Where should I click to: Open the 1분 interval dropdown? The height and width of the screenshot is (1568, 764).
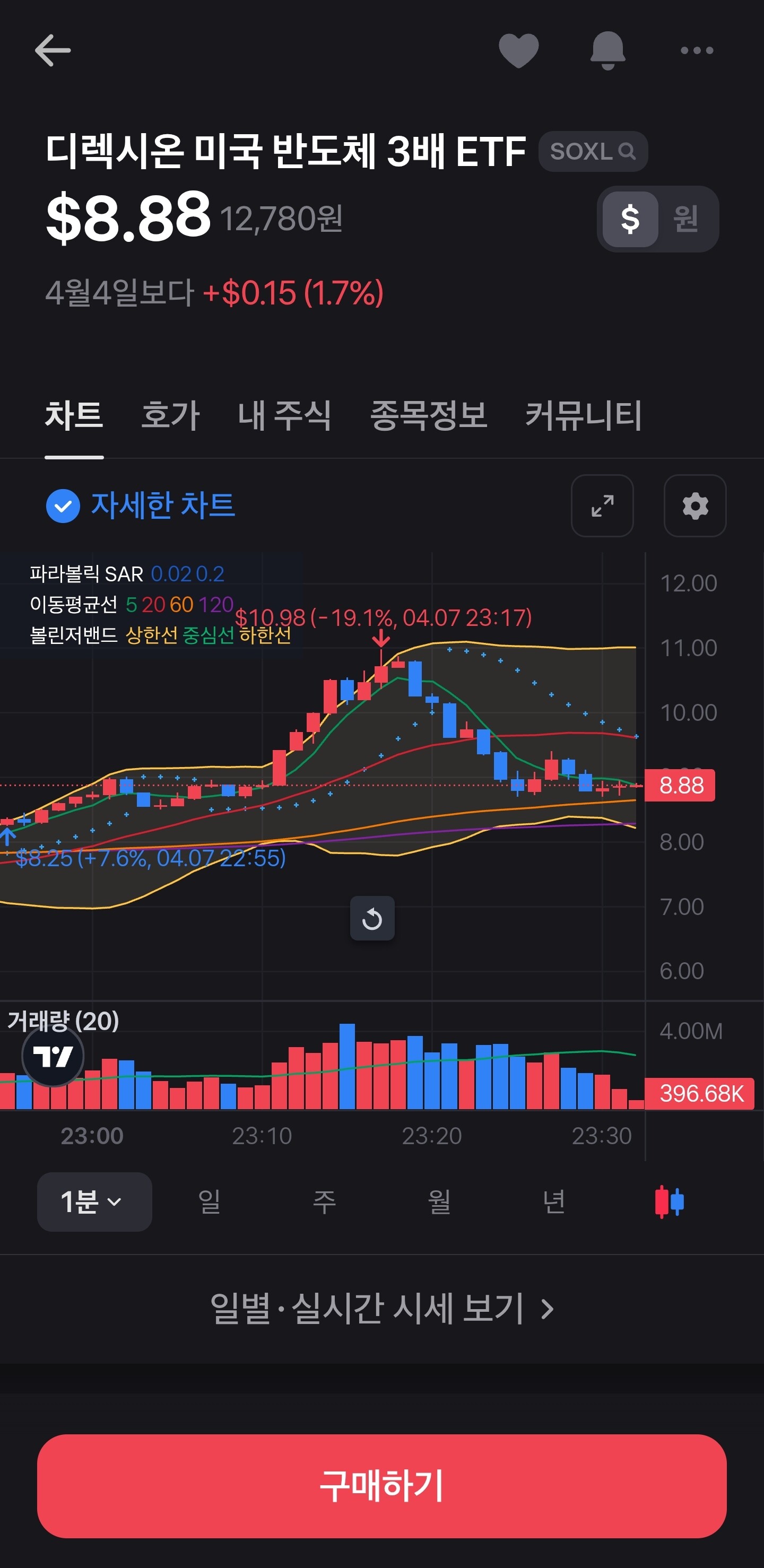[x=94, y=1201]
